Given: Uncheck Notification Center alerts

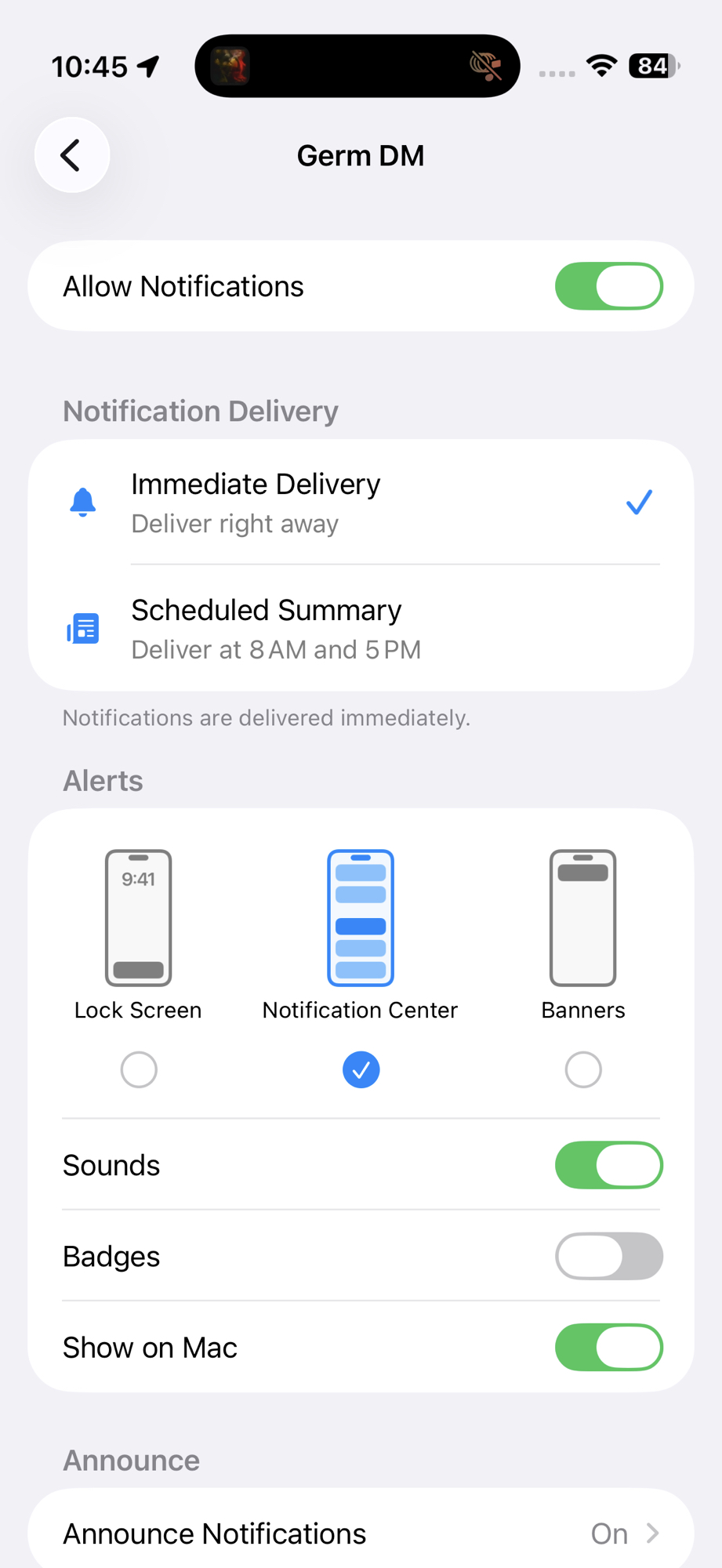Looking at the screenshot, I should 361,1069.
